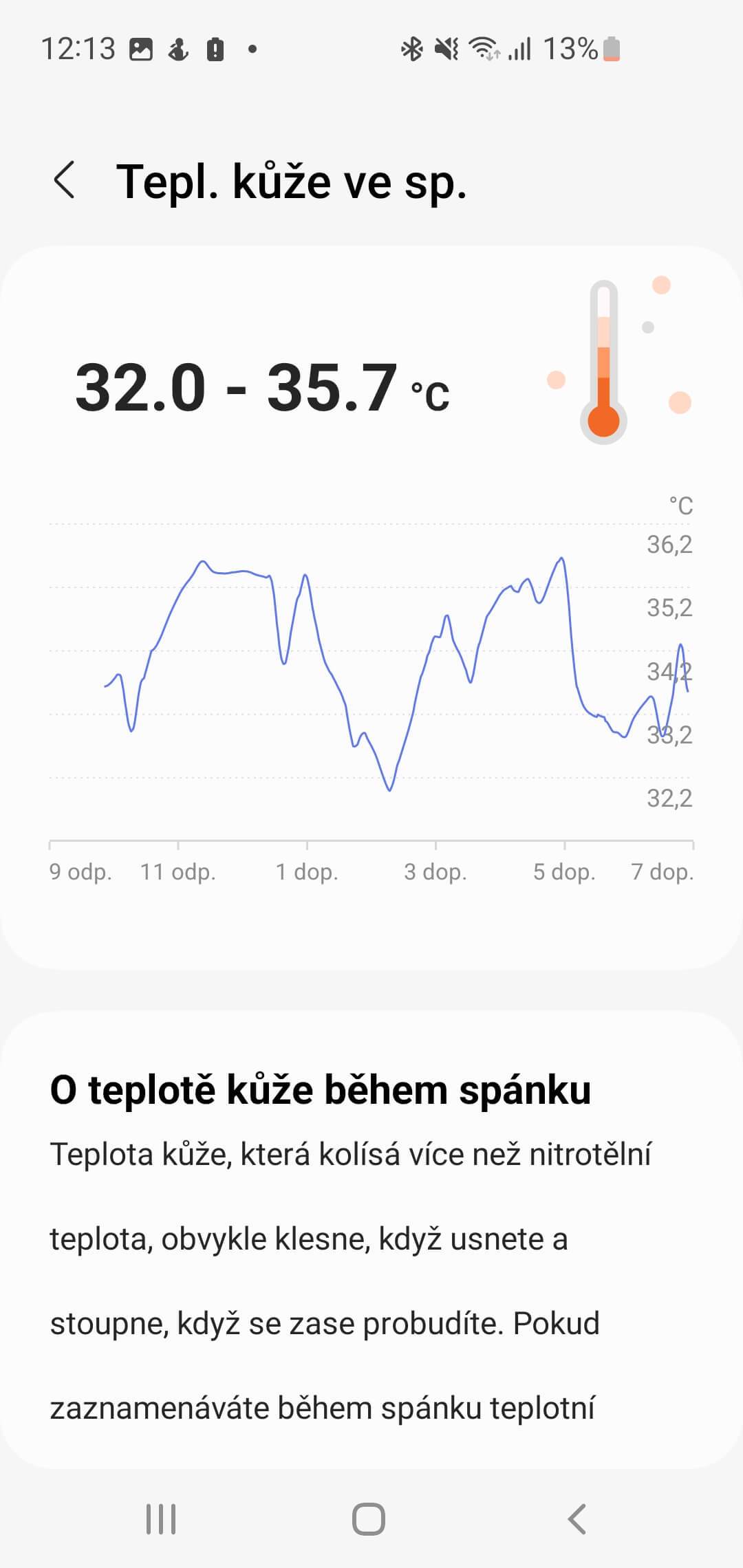
Task: Open recent apps from the navigation bar
Action: tap(161, 1518)
